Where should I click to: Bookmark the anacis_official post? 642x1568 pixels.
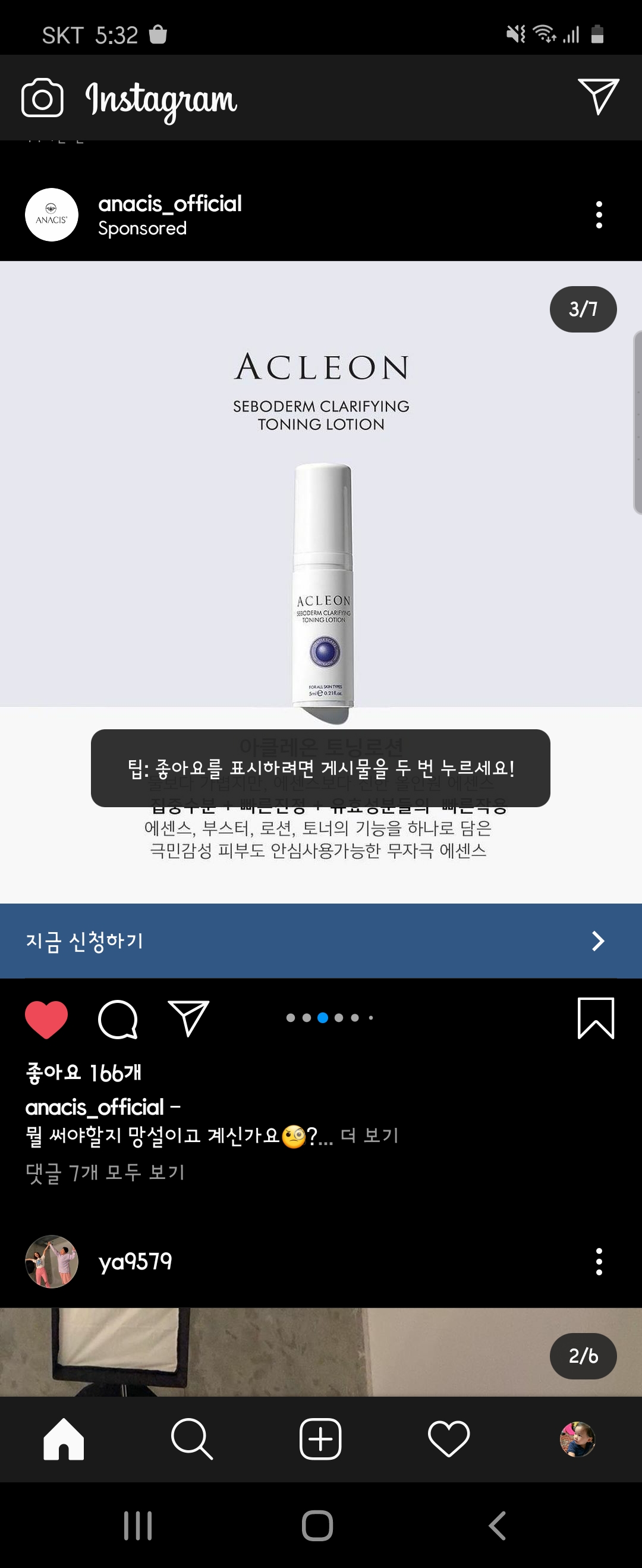coord(595,1018)
